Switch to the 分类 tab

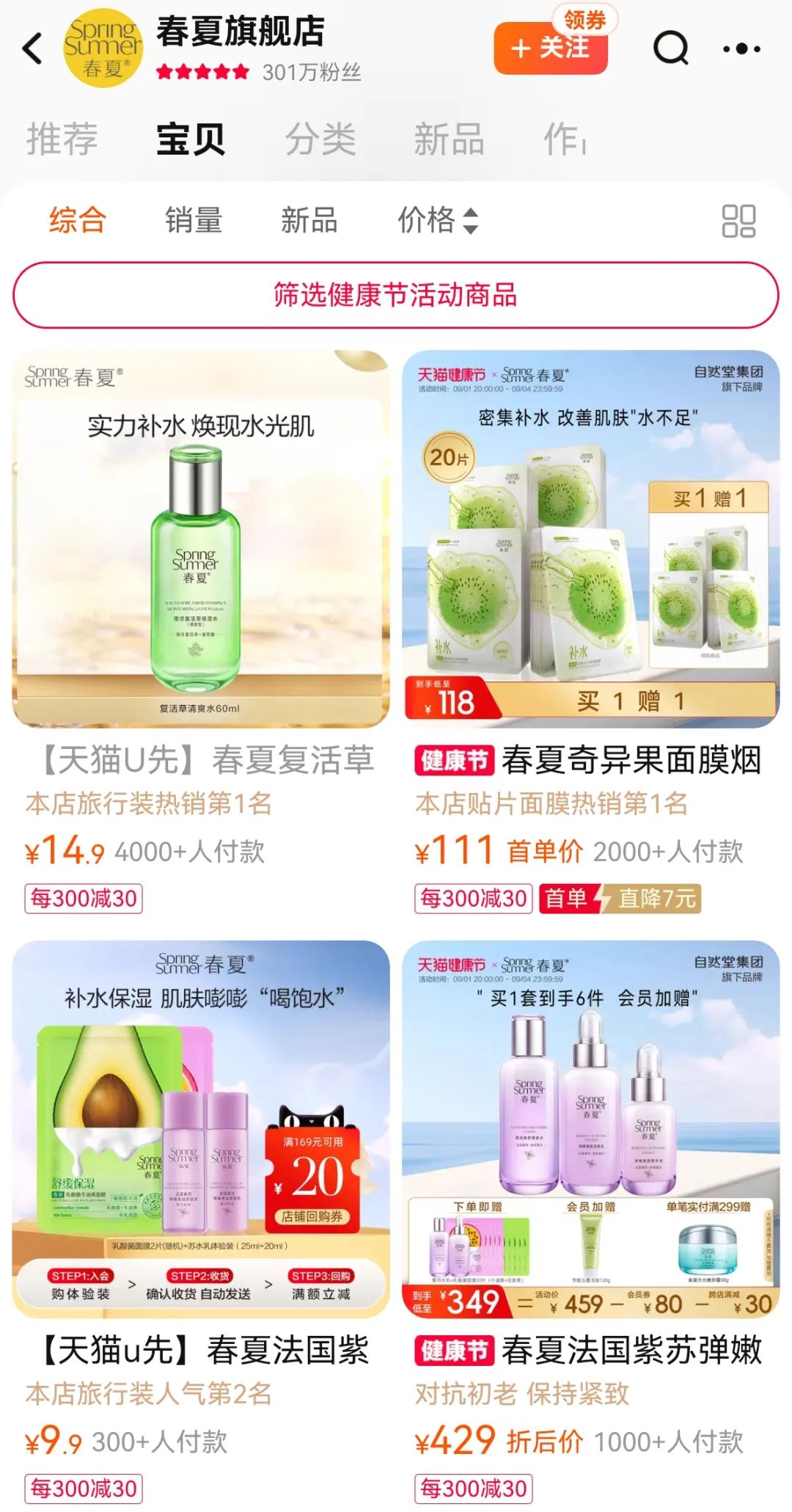pyautogui.click(x=320, y=139)
